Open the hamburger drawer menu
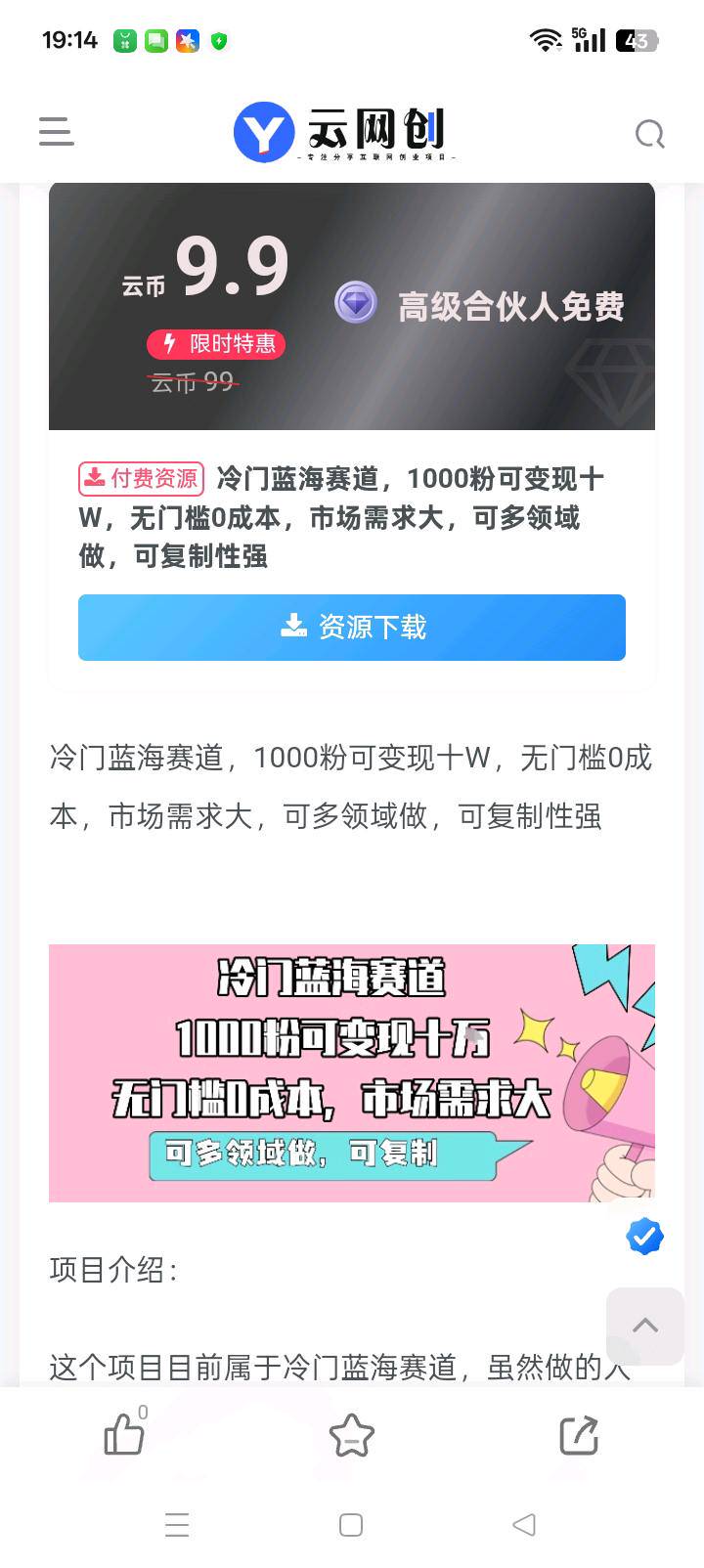The width and height of the screenshot is (704, 1568). (x=56, y=131)
